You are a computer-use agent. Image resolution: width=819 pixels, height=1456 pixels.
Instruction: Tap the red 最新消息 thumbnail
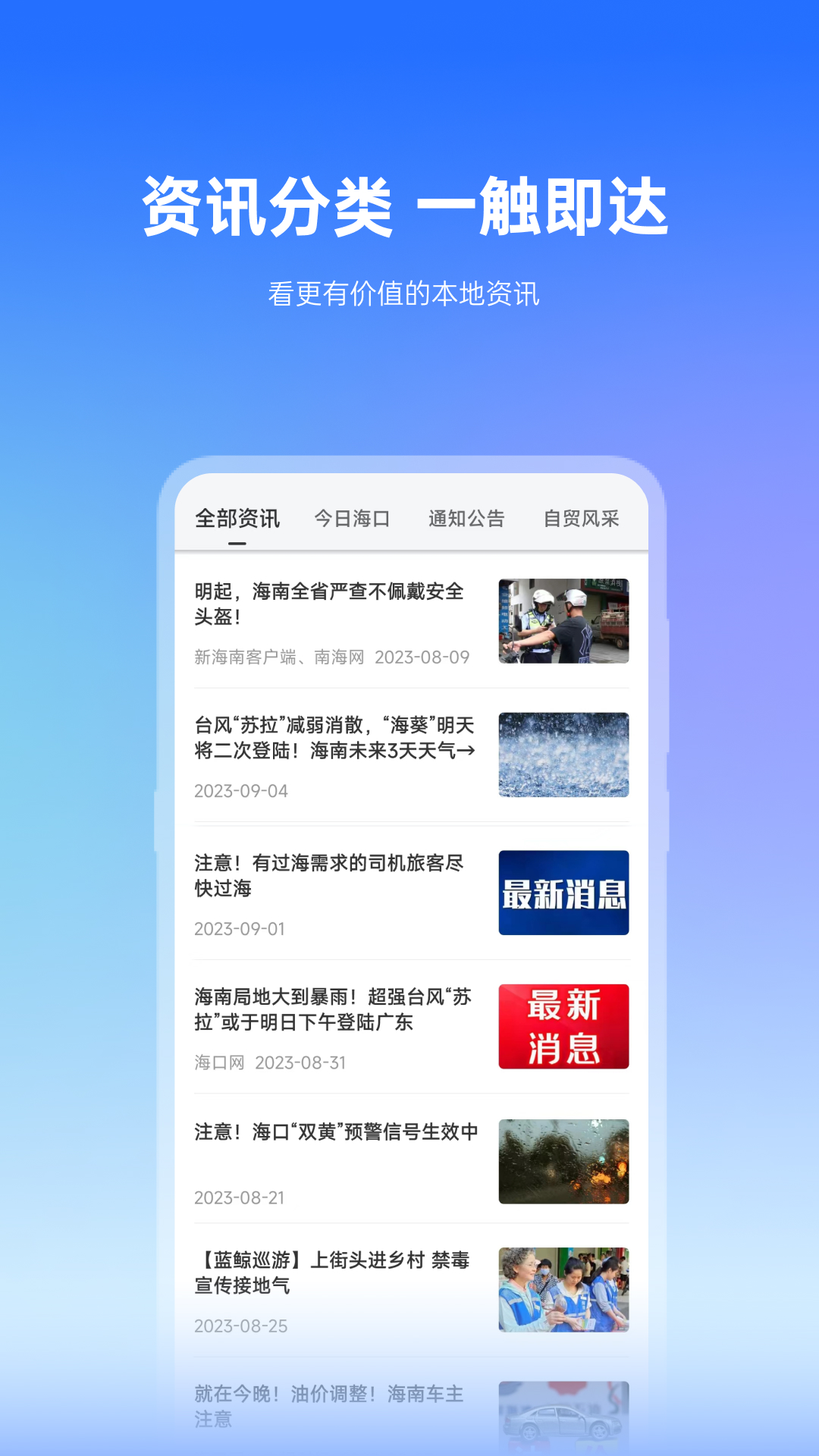(x=563, y=1027)
